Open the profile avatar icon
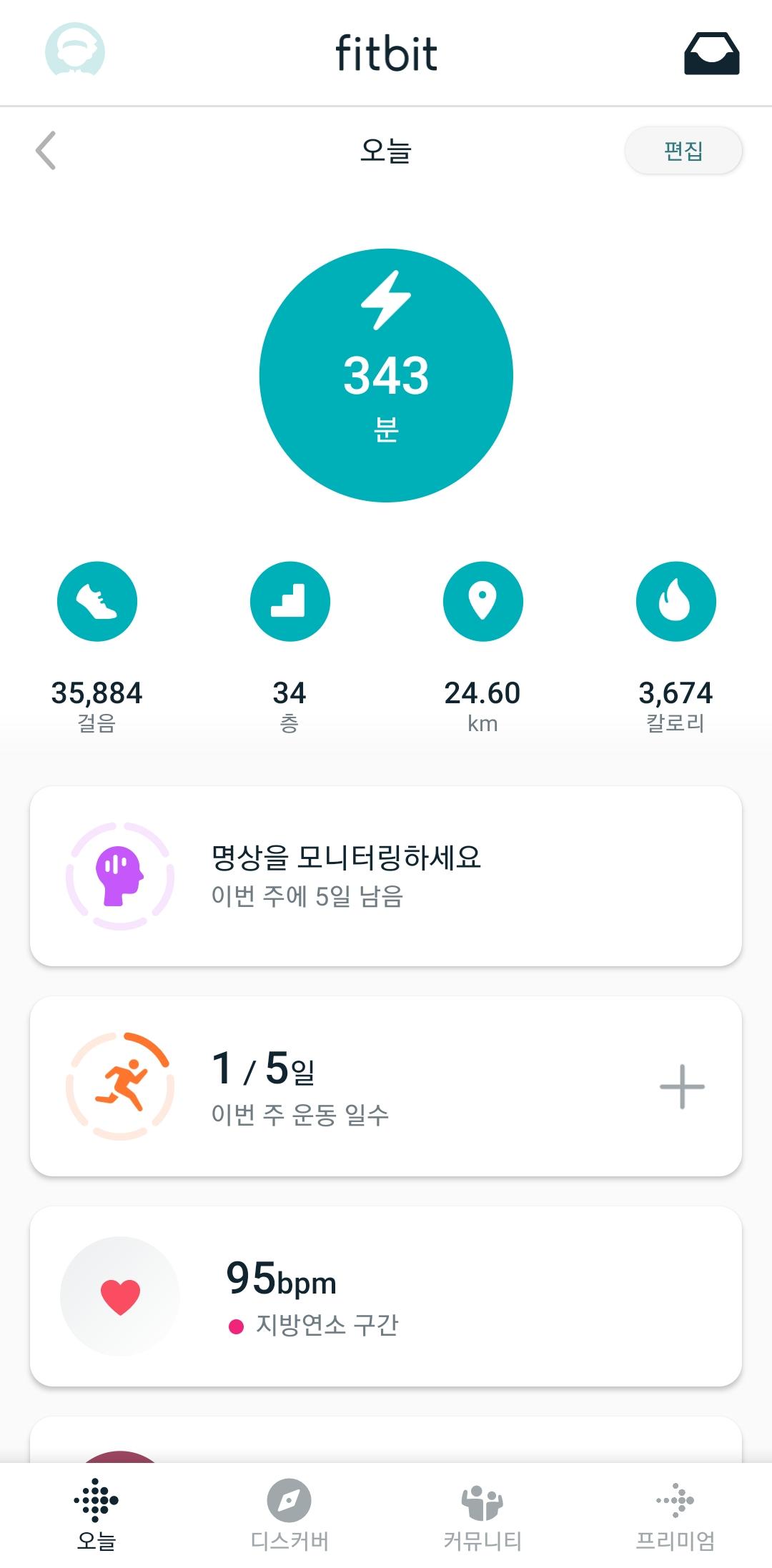The height and width of the screenshot is (1568, 772). (x=75, y=51)
